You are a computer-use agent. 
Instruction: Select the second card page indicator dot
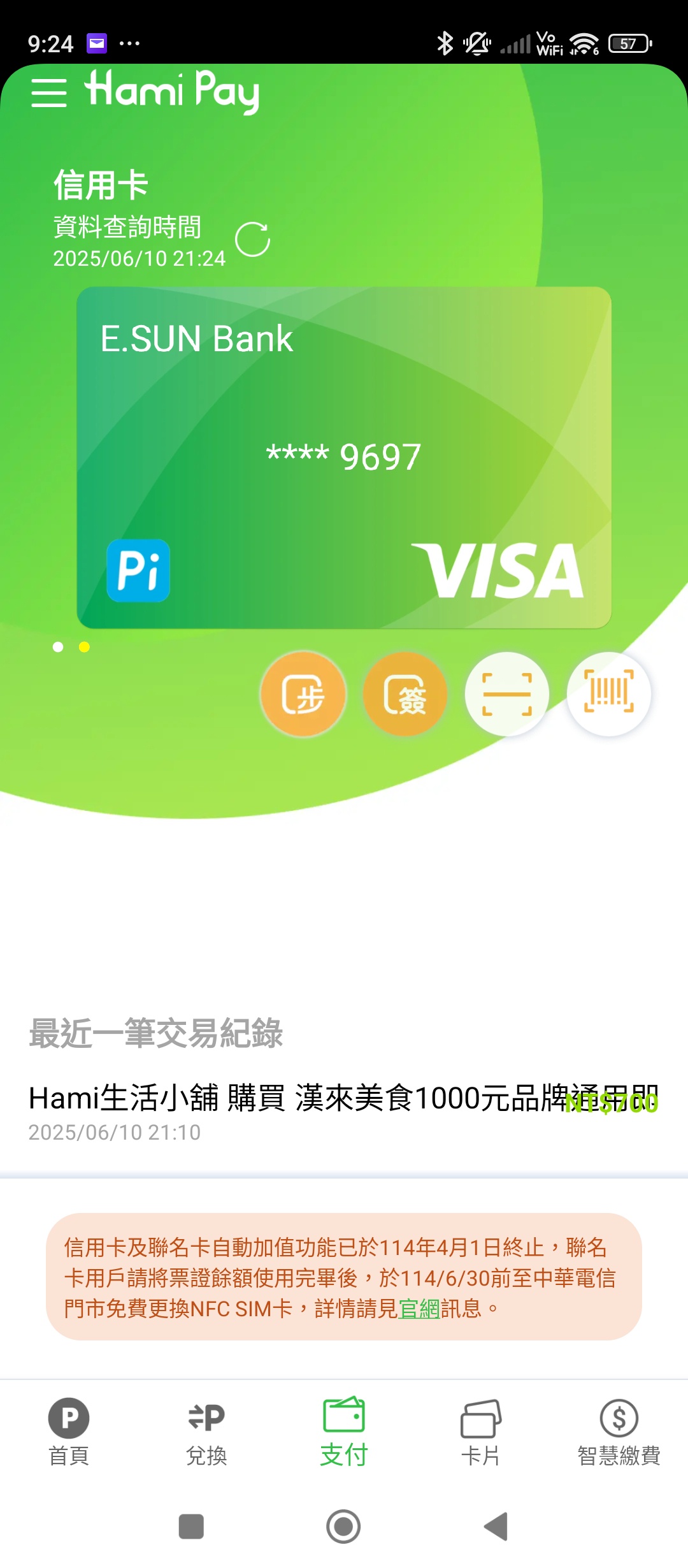tap(84, 647)
